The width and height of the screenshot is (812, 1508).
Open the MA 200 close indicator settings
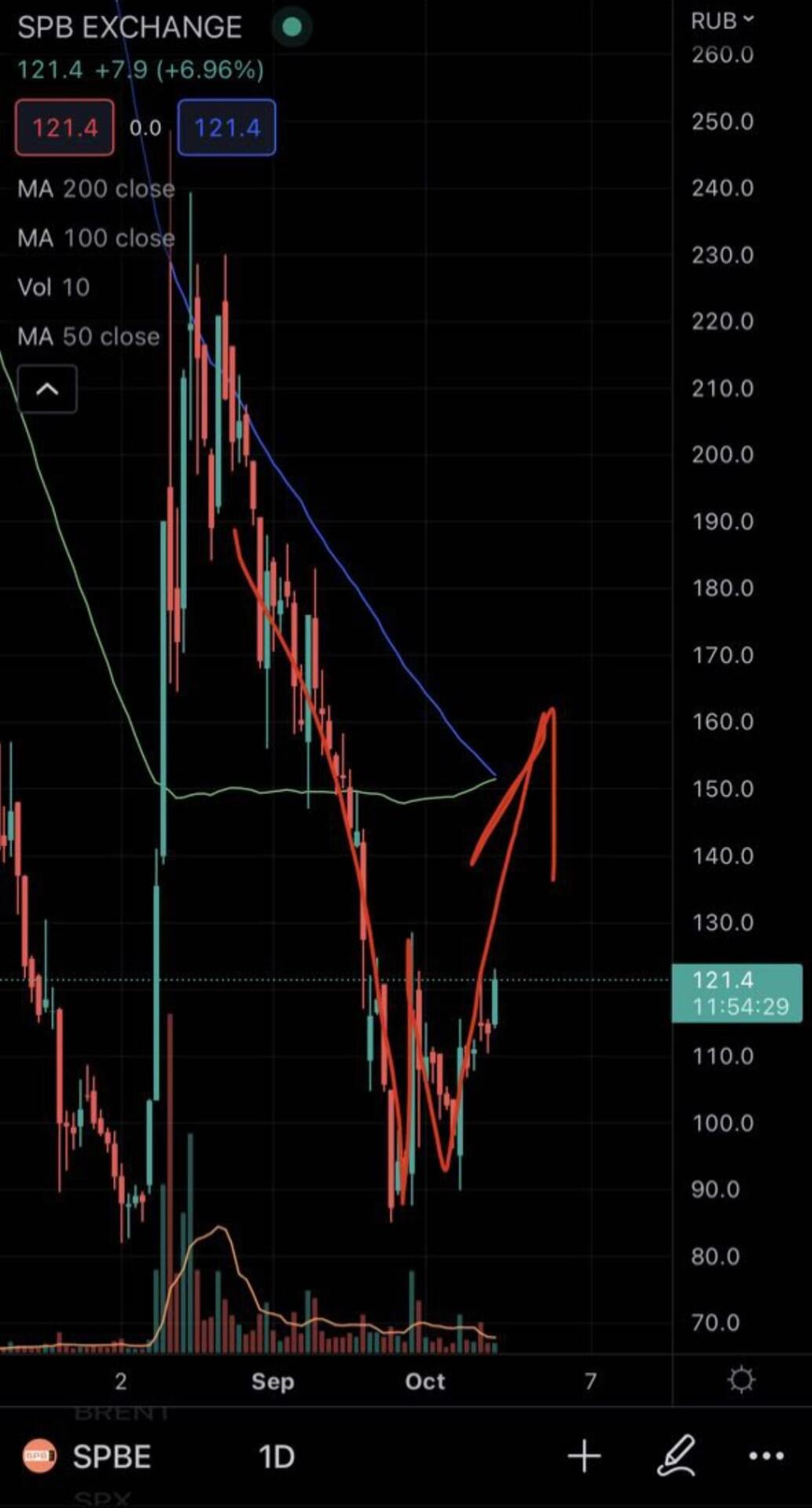coord(96,188)
